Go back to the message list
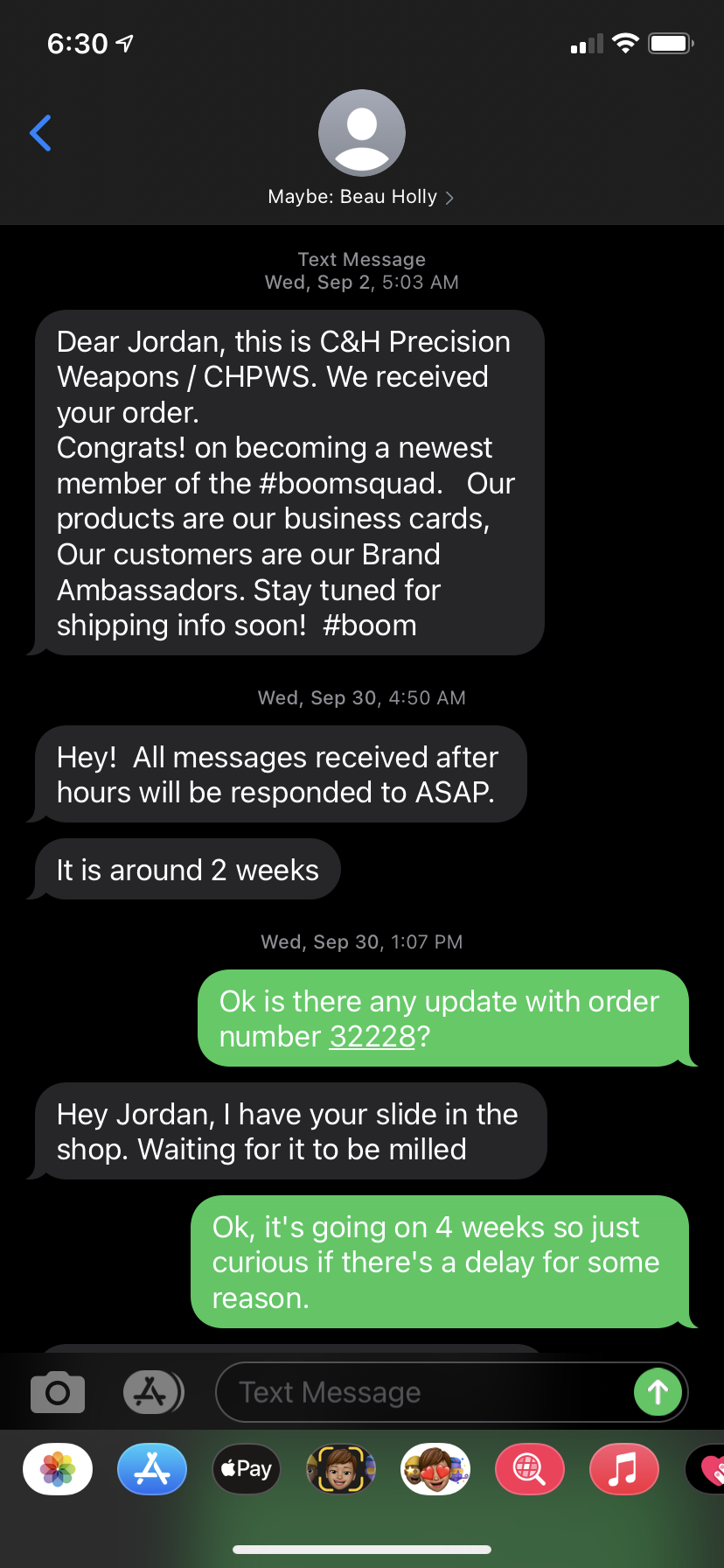724x1568 pixels. coord(40,133)
